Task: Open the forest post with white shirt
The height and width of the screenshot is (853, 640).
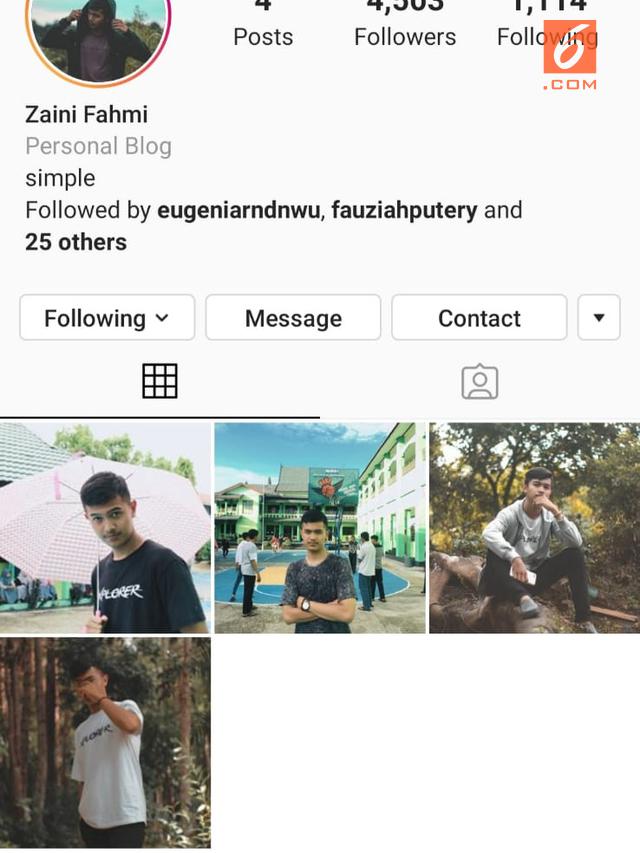Action: click(105, 743)
